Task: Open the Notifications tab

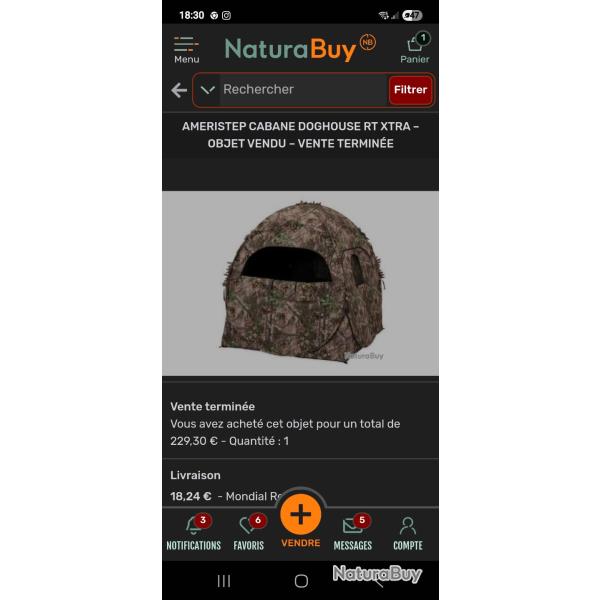Action: 193,533
